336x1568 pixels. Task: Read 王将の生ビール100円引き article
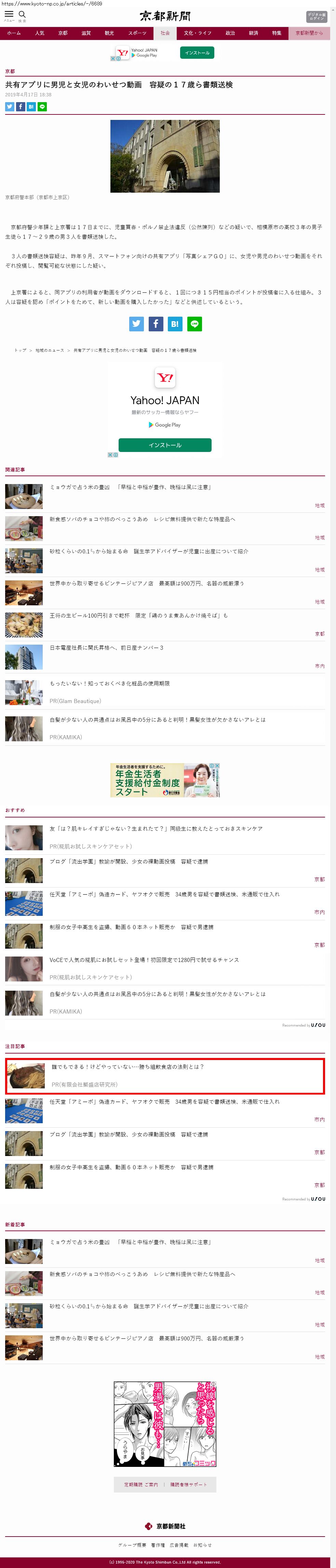click(x=138, y=615)
